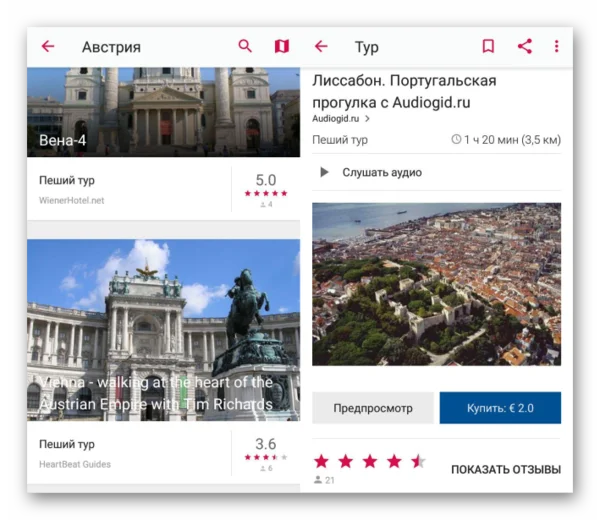Image resolution: width=600 pixels, height=520 pixels.
Task: Share this tour
Action: [x=524, y=46]
